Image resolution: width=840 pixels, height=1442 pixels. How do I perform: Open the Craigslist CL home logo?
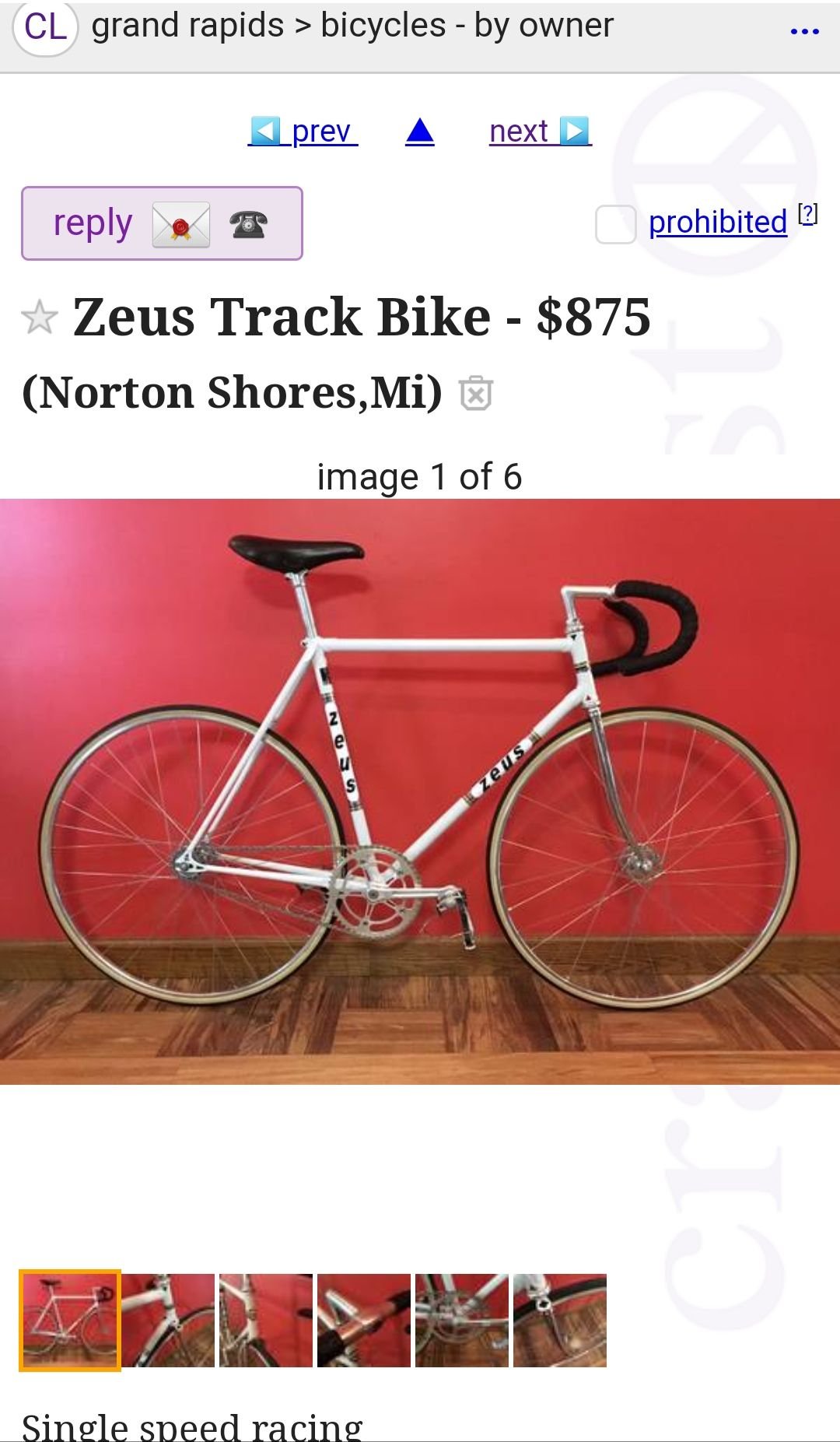(45, 28)
